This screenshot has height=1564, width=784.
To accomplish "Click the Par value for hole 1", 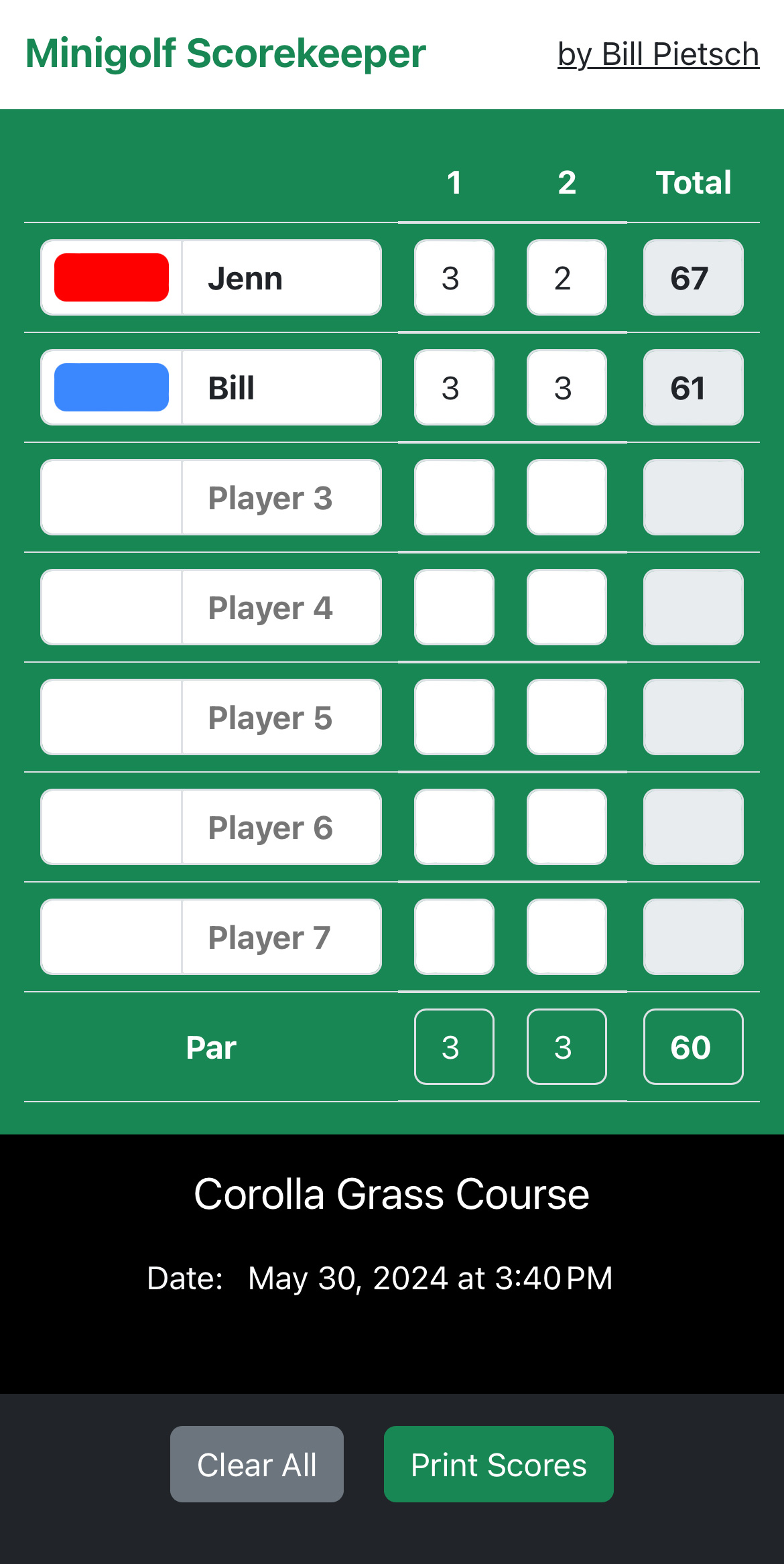I will tap(454, 1047).
